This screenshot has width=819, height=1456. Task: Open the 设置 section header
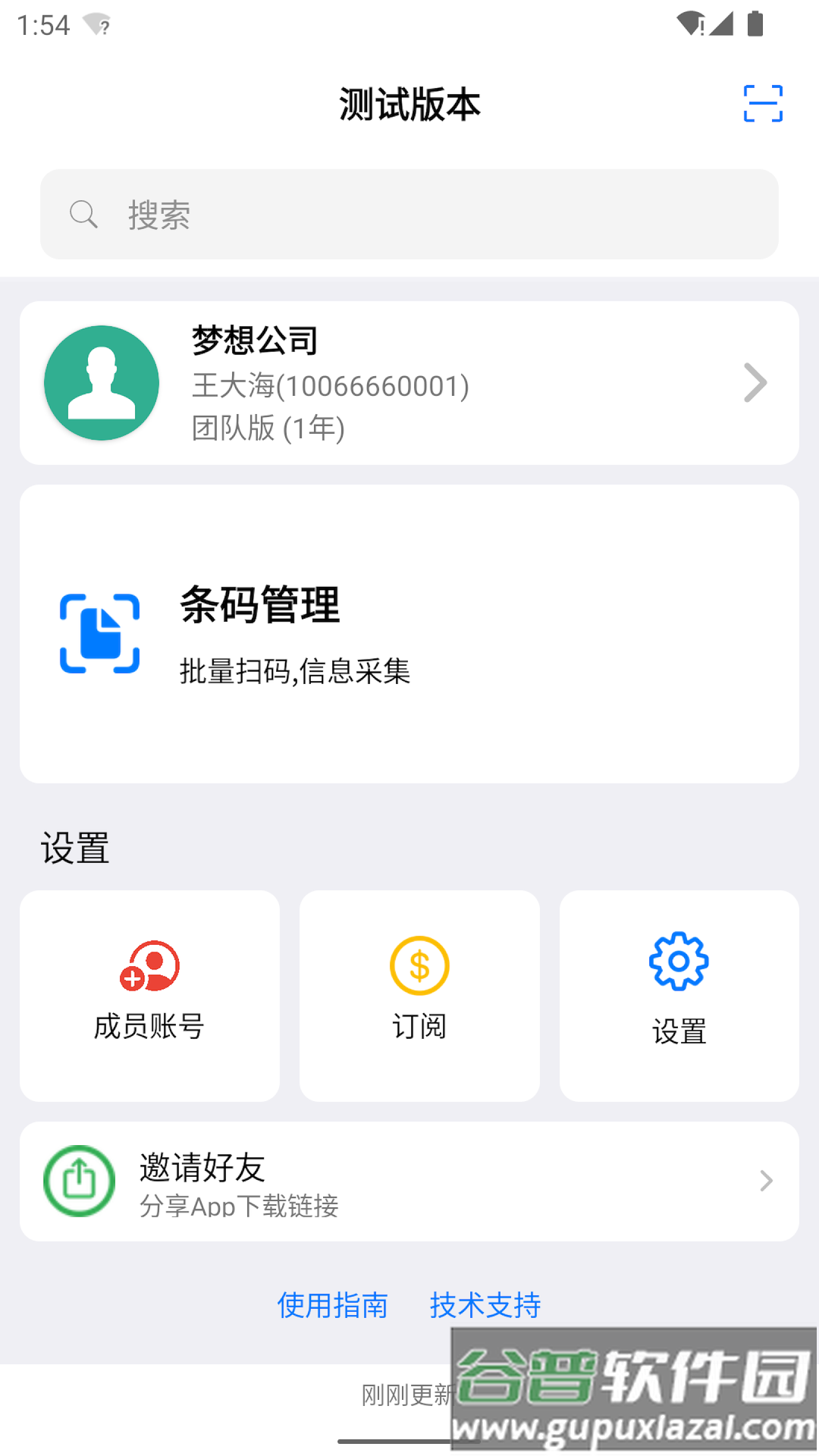coord(75,849)
